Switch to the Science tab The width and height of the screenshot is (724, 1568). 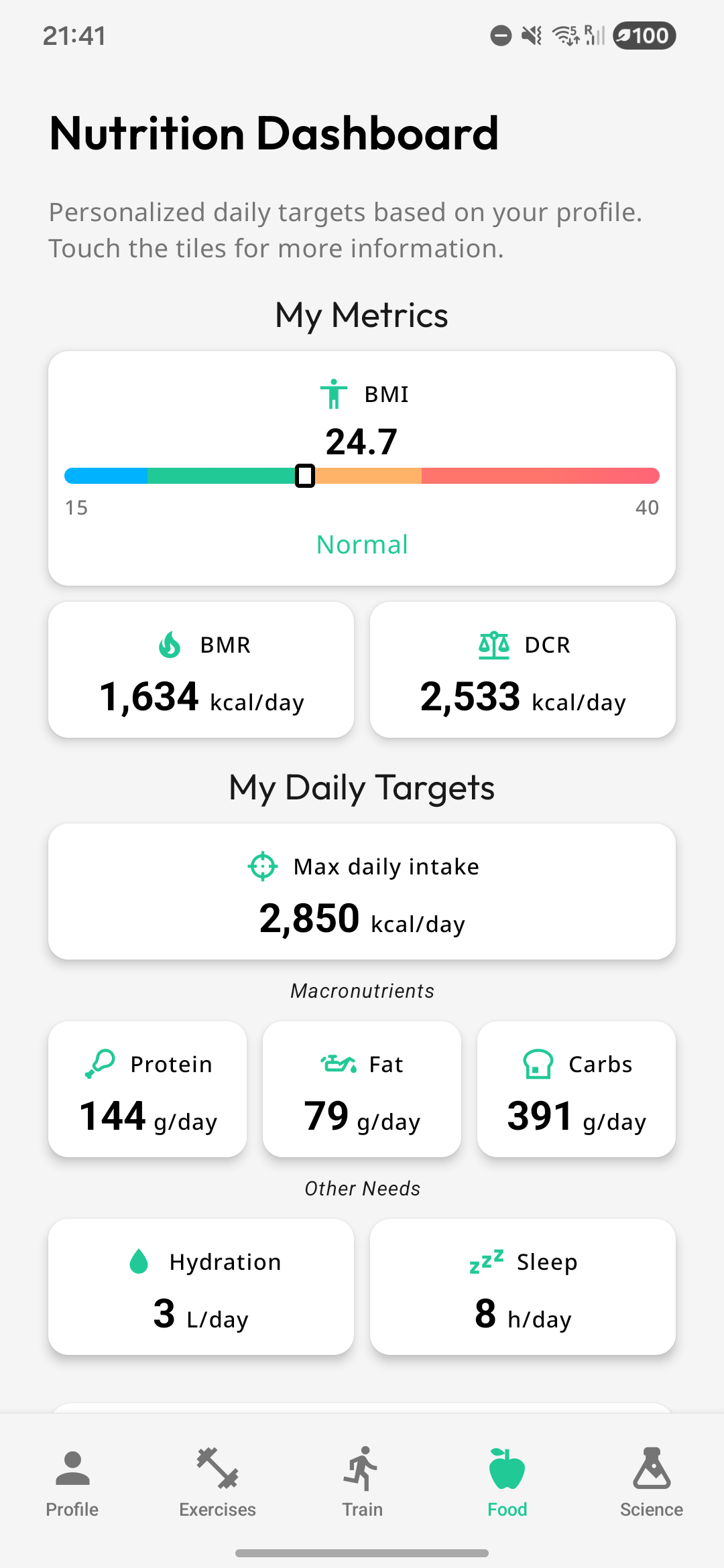click(x=652, y=1482)
